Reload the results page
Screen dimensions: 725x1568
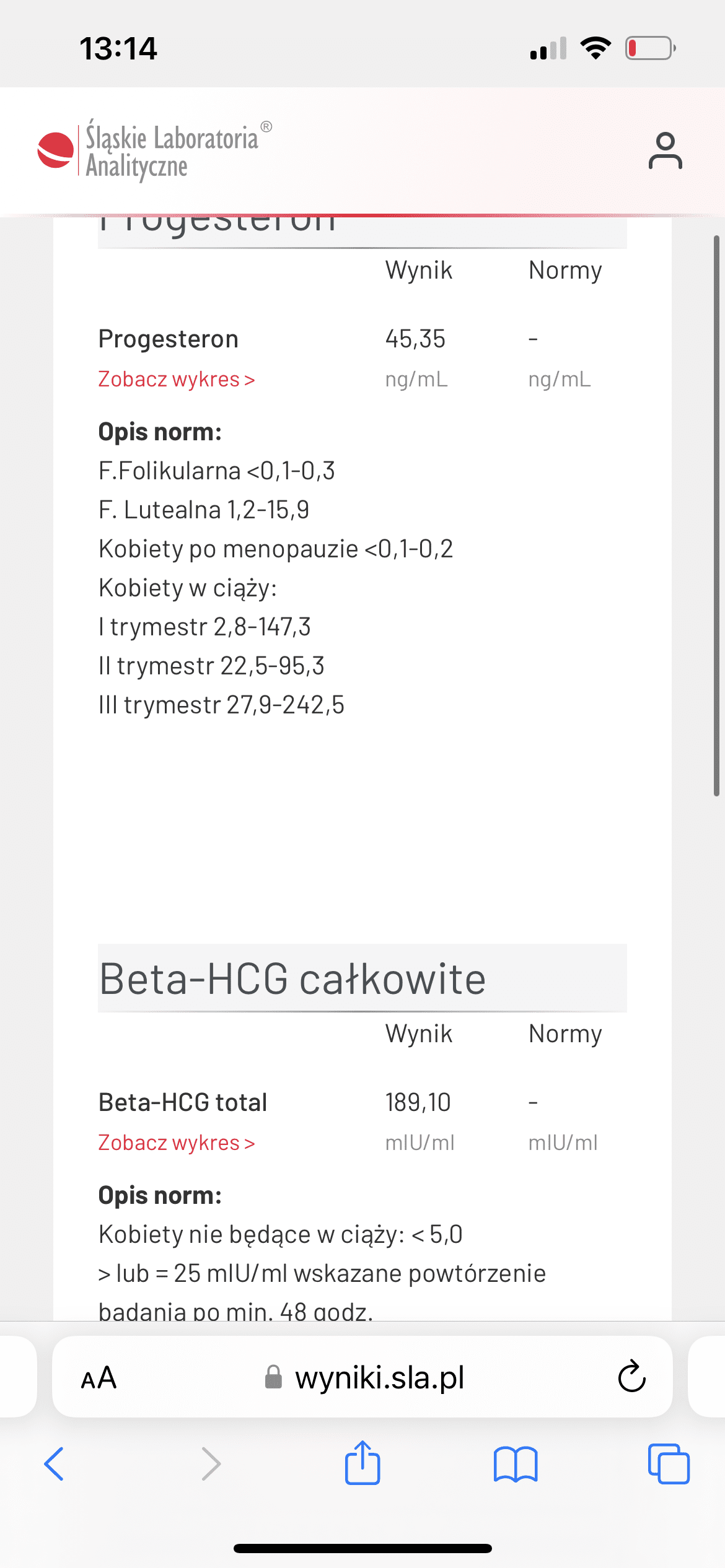[x=631, y=1378]
